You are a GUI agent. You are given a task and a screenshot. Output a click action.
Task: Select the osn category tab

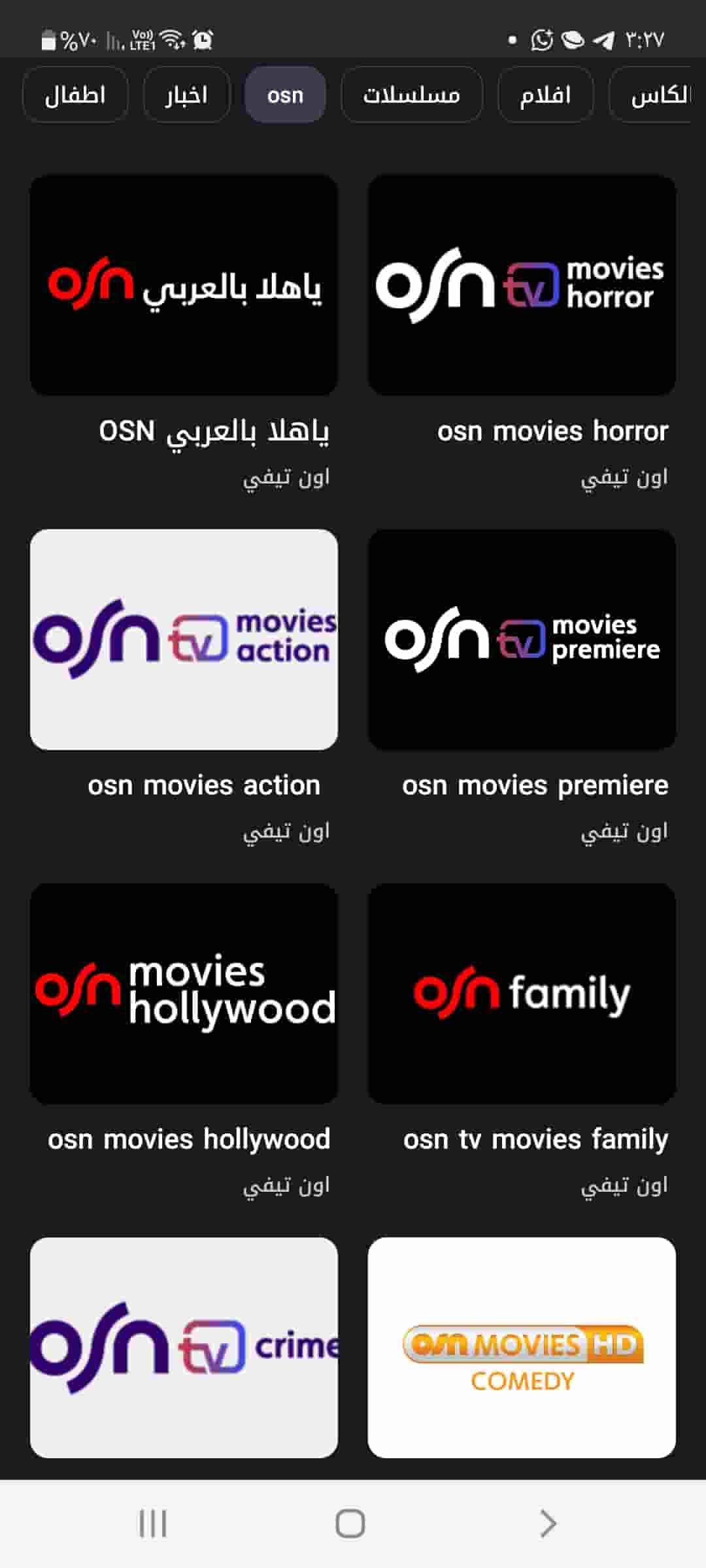(285, 95)
